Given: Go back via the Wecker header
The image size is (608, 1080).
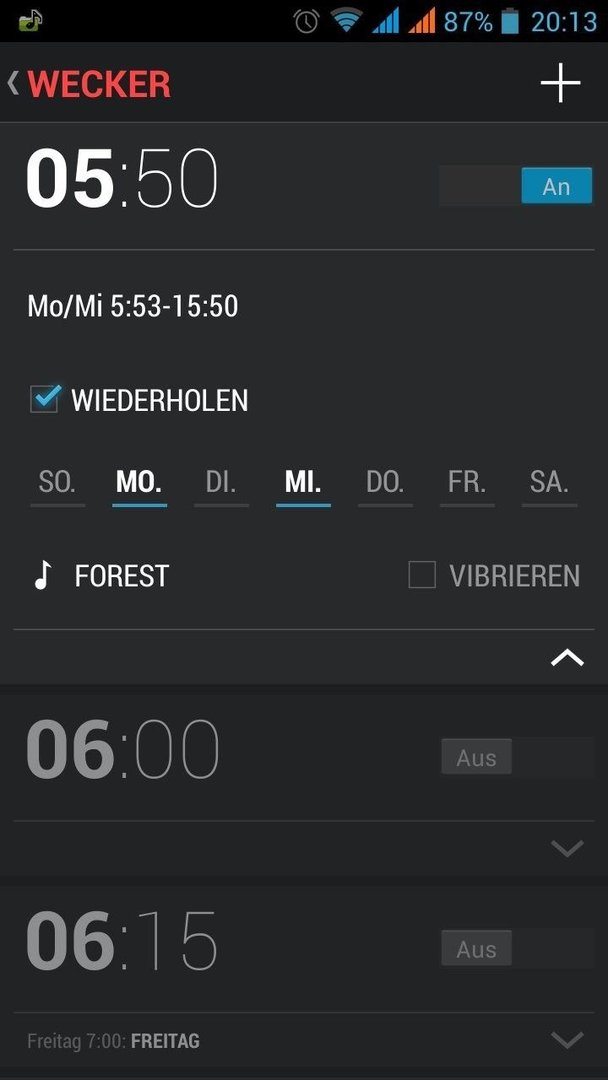Looking at the screenshot, I should click(x=90, y=84).
